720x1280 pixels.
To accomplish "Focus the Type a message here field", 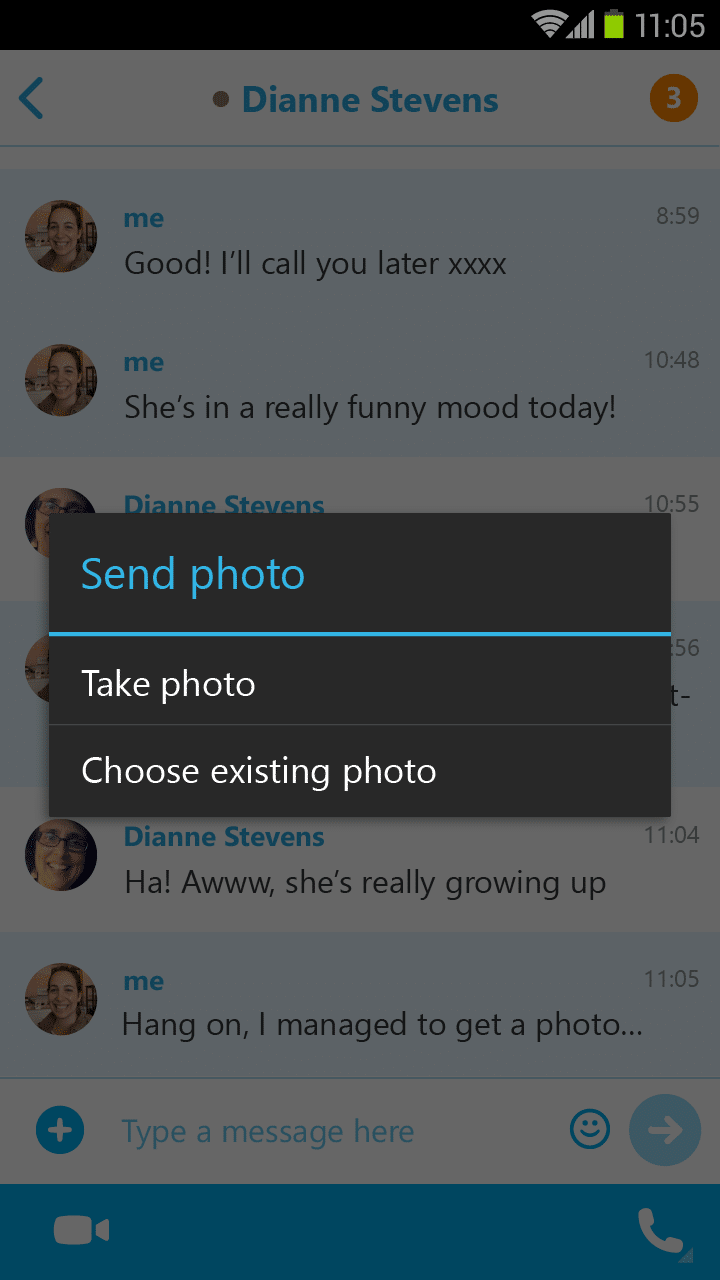I will click(330, 1132).
